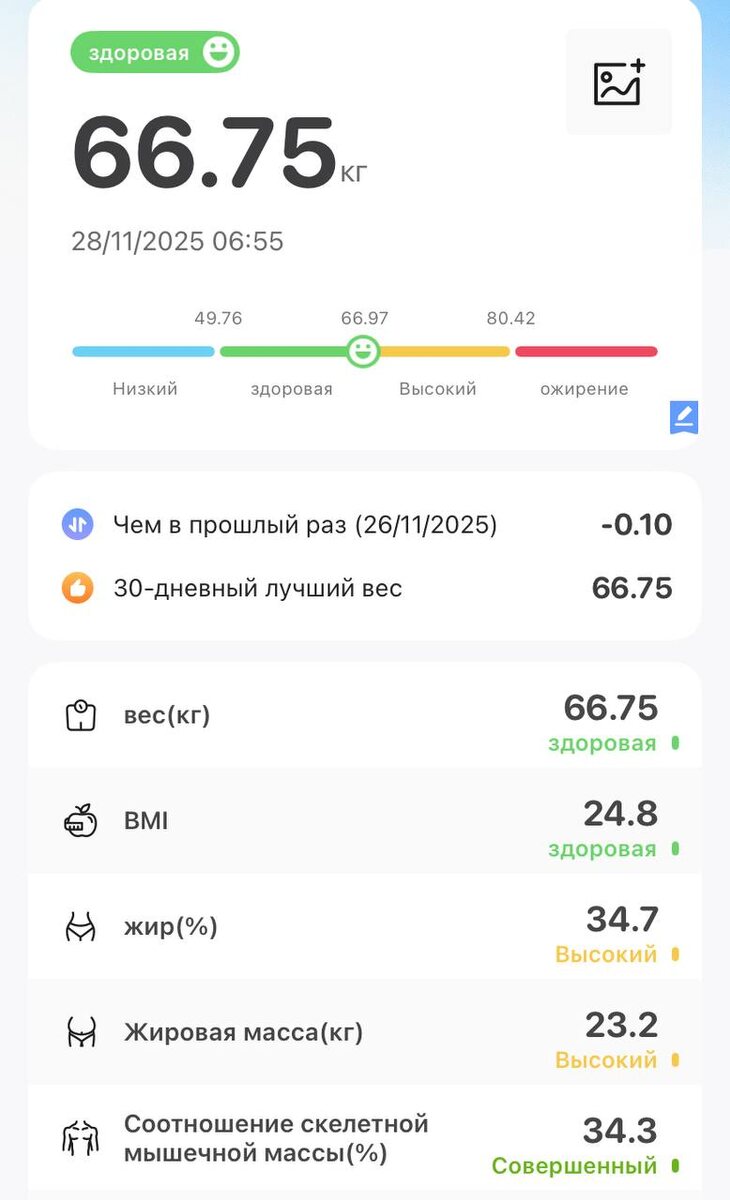This screenshot has width=730, height=1200.
Task: Select the scale icon next to вес(кг)
Action: tap(80, 715)
